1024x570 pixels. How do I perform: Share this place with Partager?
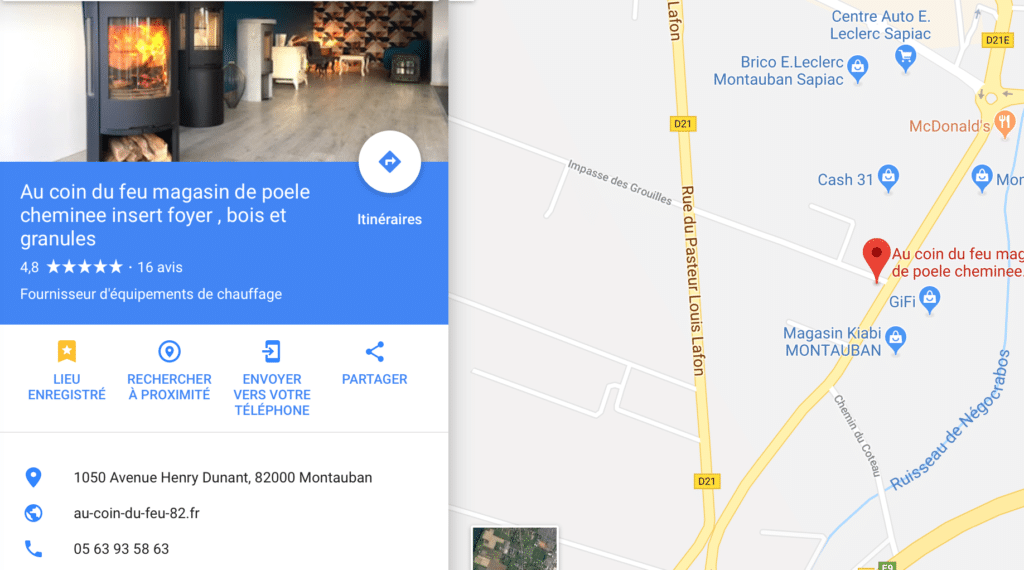pyautogui.click(x=374, y=363)
